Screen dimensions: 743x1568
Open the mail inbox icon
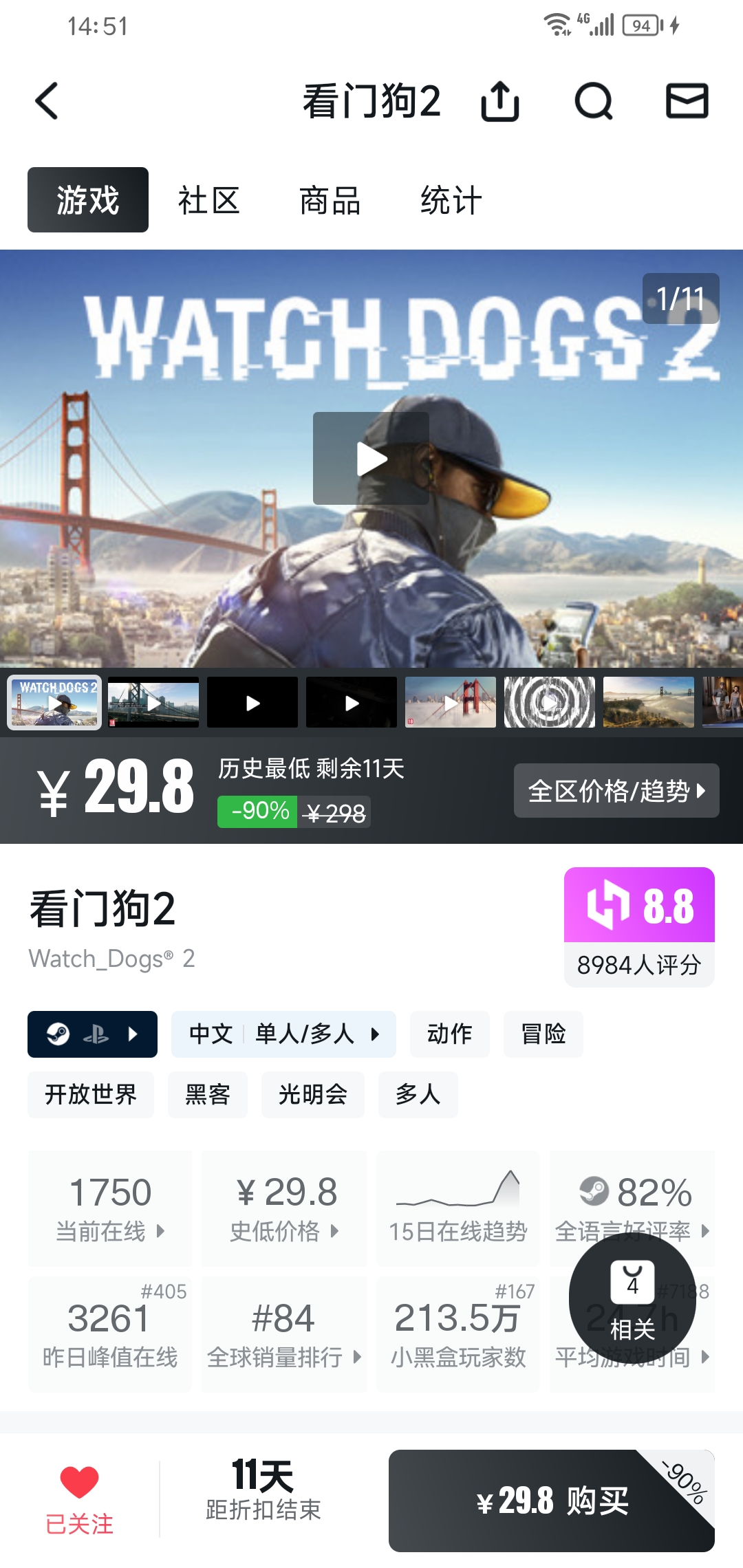[687, 101]
